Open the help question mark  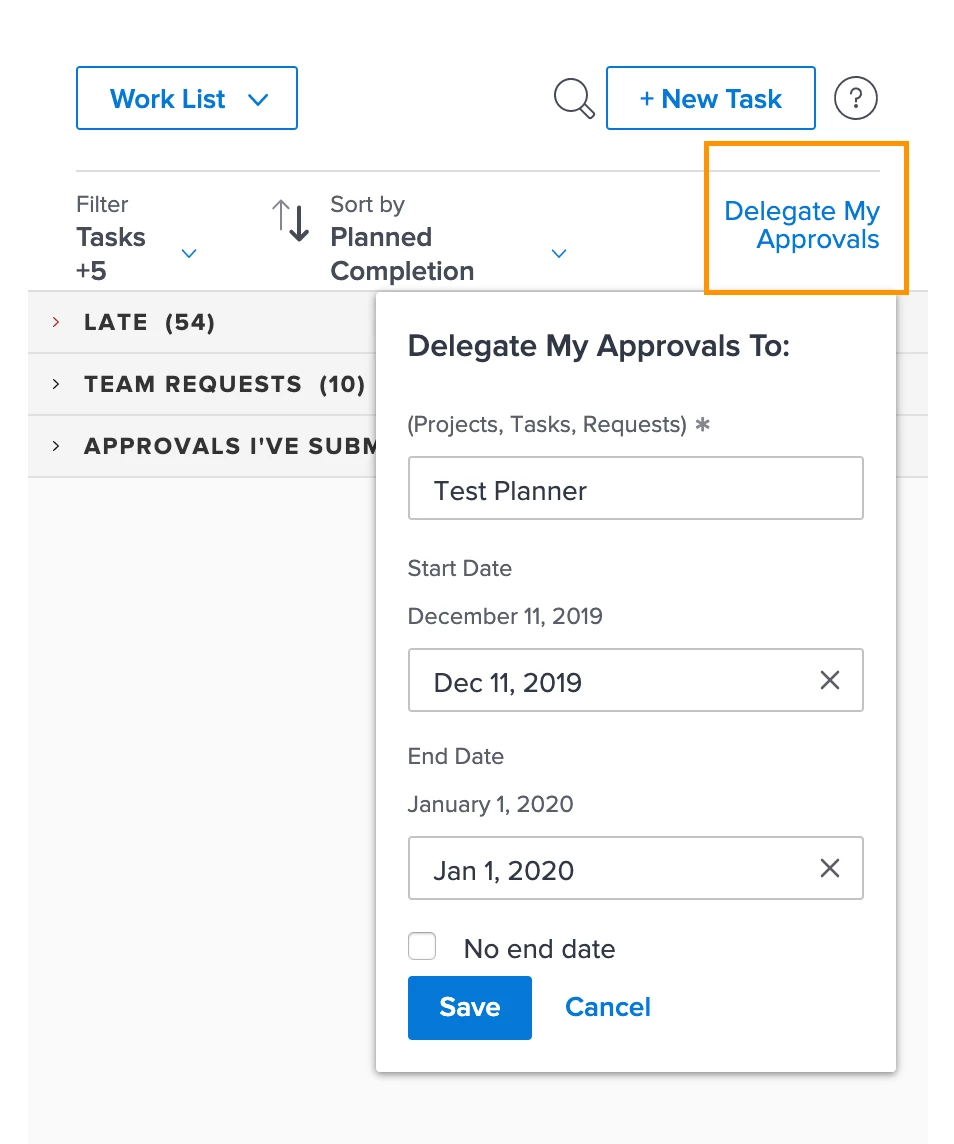tap(855, 99)
